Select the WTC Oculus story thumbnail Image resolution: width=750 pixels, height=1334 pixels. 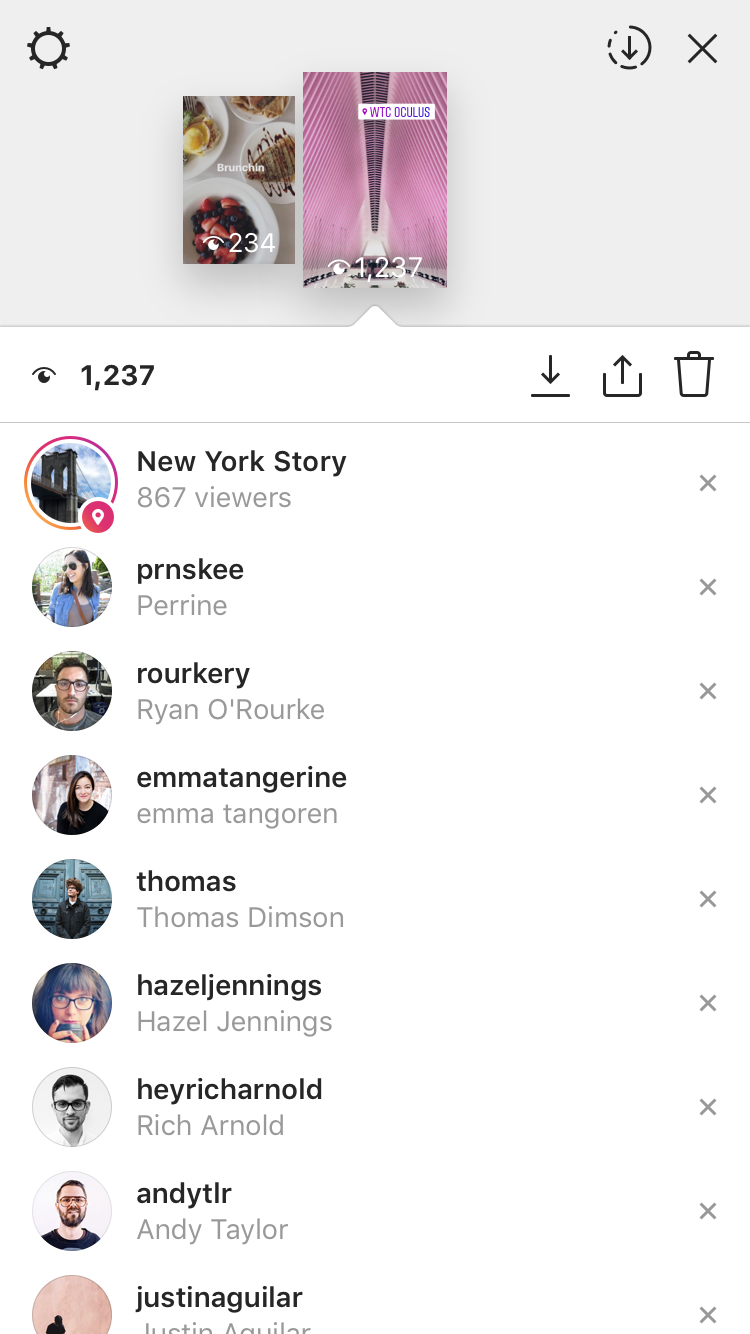click(x=375, y=180)
